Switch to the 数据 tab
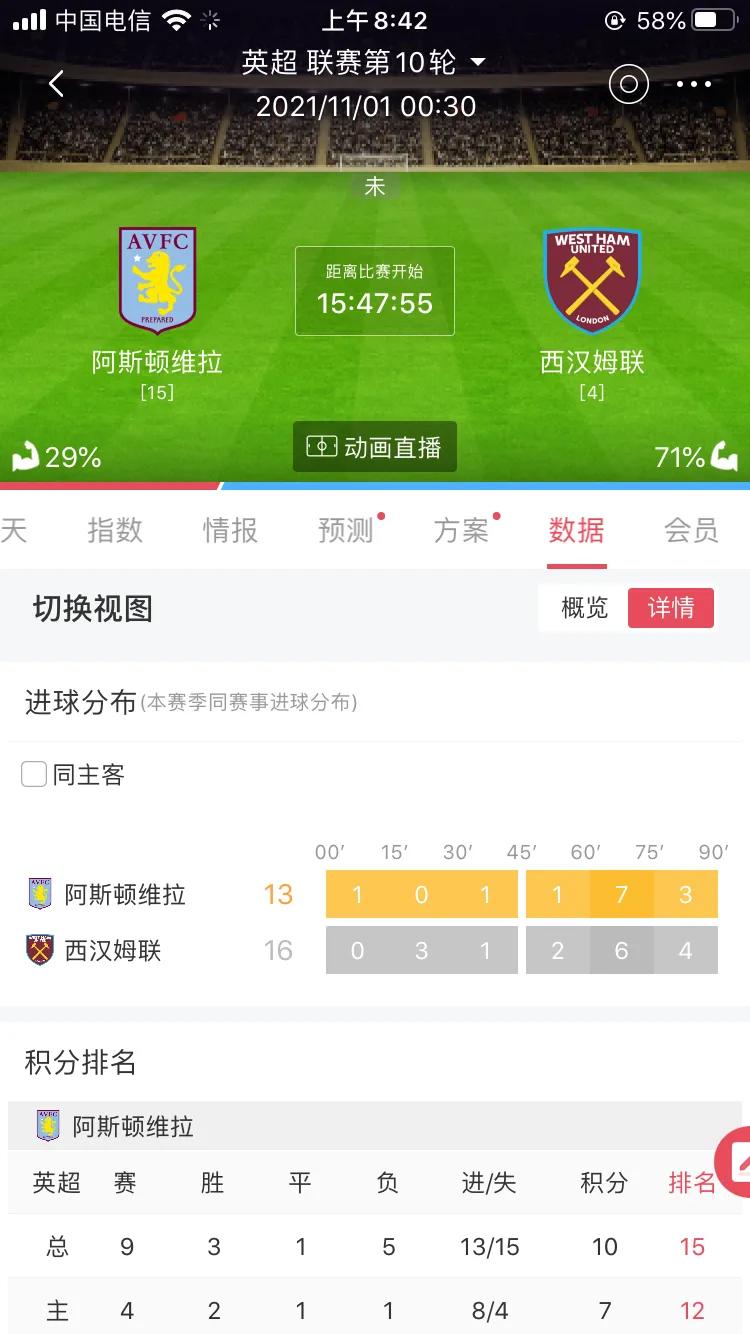750x1334 pixels. [x=576, y=531]
